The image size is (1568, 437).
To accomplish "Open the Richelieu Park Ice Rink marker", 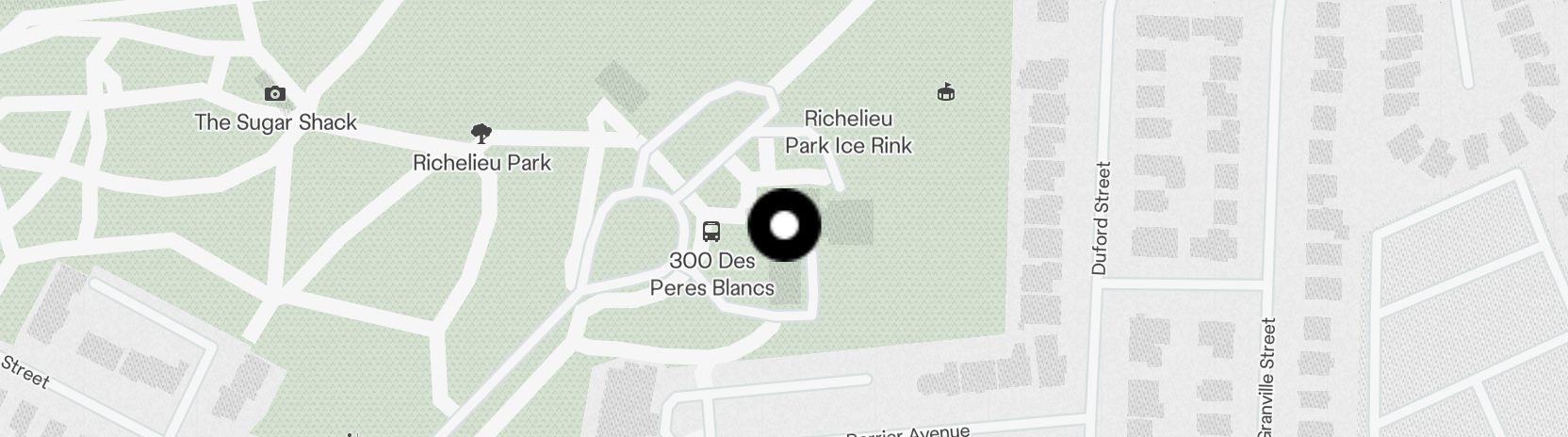I will (945, 92).
